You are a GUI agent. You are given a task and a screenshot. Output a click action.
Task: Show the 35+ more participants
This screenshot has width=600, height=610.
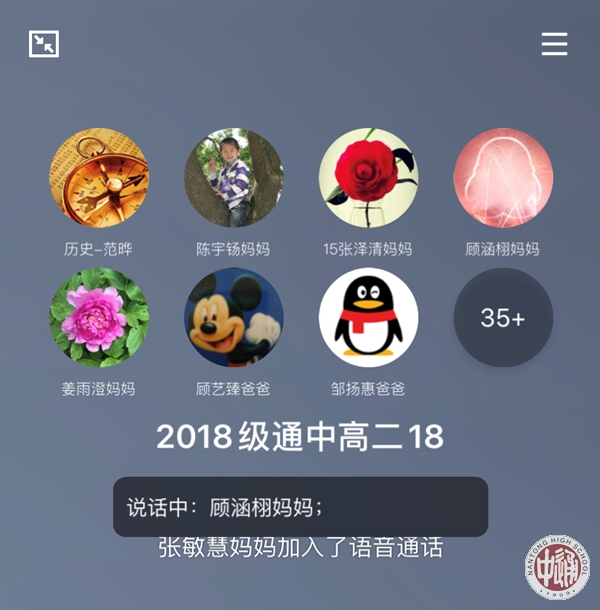pyautogui.click(x=503, y=318)
